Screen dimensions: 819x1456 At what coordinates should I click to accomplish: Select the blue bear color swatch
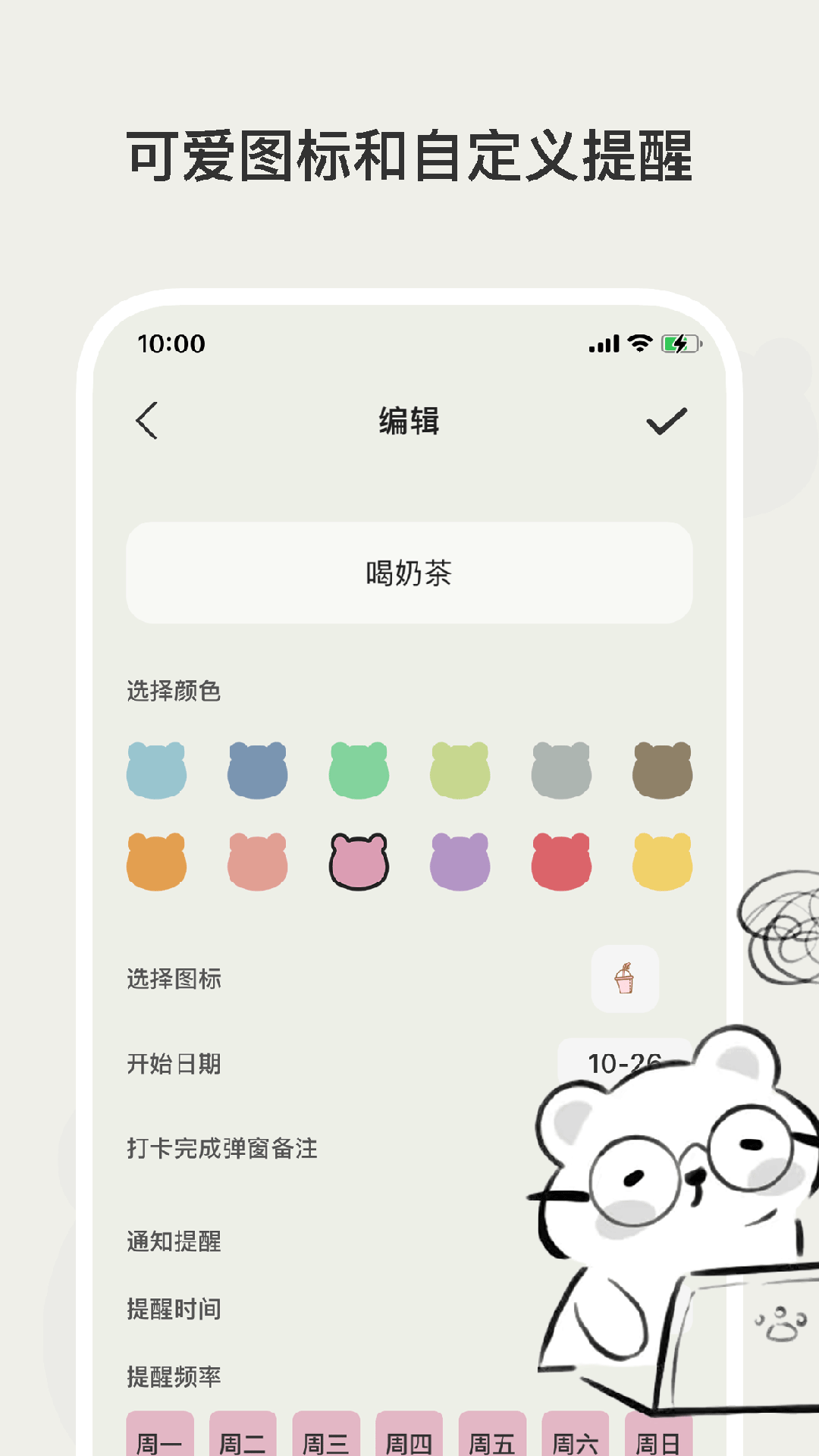click(x=257, y=768)
